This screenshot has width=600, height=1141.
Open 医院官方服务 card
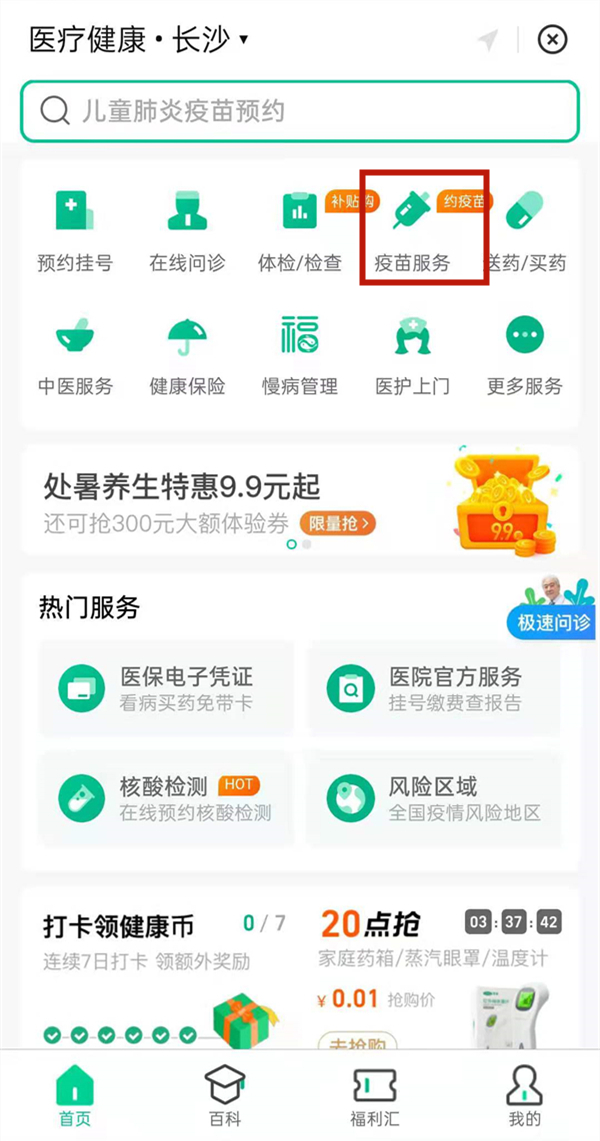tap(434, 689)
